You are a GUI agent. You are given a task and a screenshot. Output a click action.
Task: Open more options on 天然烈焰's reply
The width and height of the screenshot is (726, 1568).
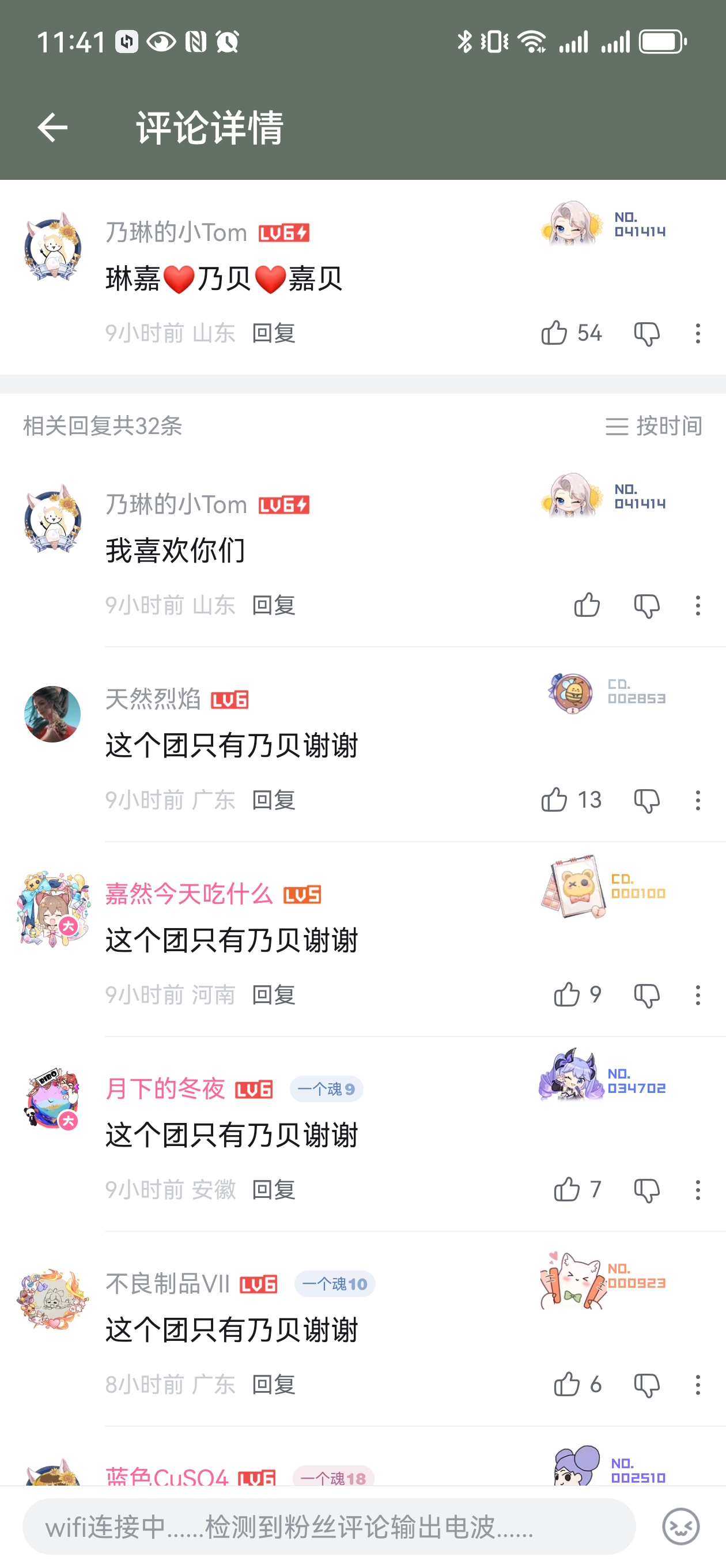[x=697, y=800]
